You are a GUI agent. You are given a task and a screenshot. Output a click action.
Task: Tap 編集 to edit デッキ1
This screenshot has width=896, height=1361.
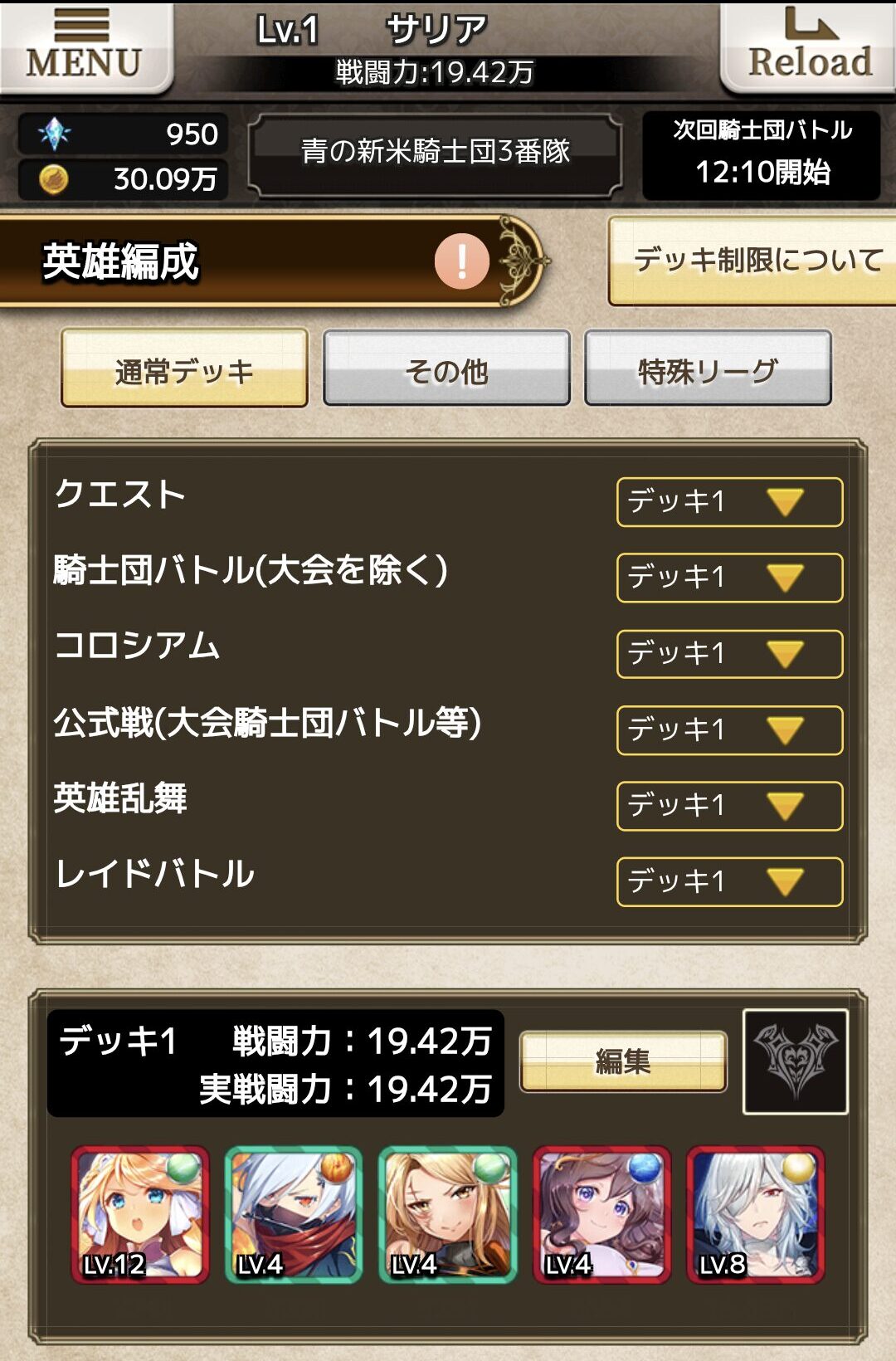pos(623,1061)
